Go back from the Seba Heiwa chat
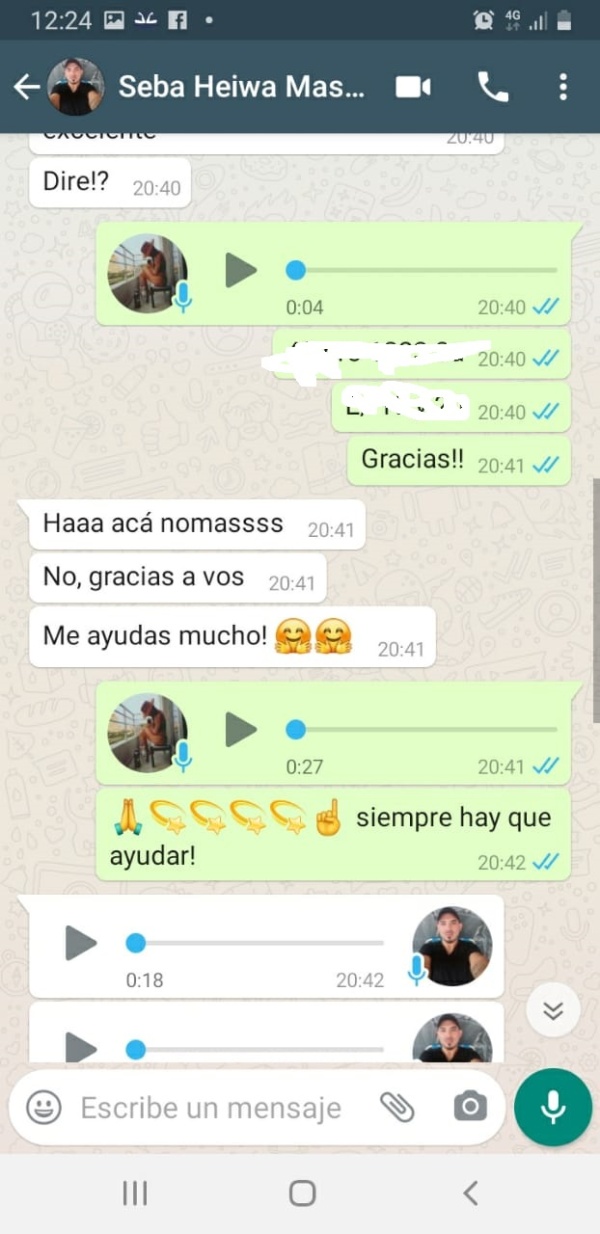 point(26,87)
